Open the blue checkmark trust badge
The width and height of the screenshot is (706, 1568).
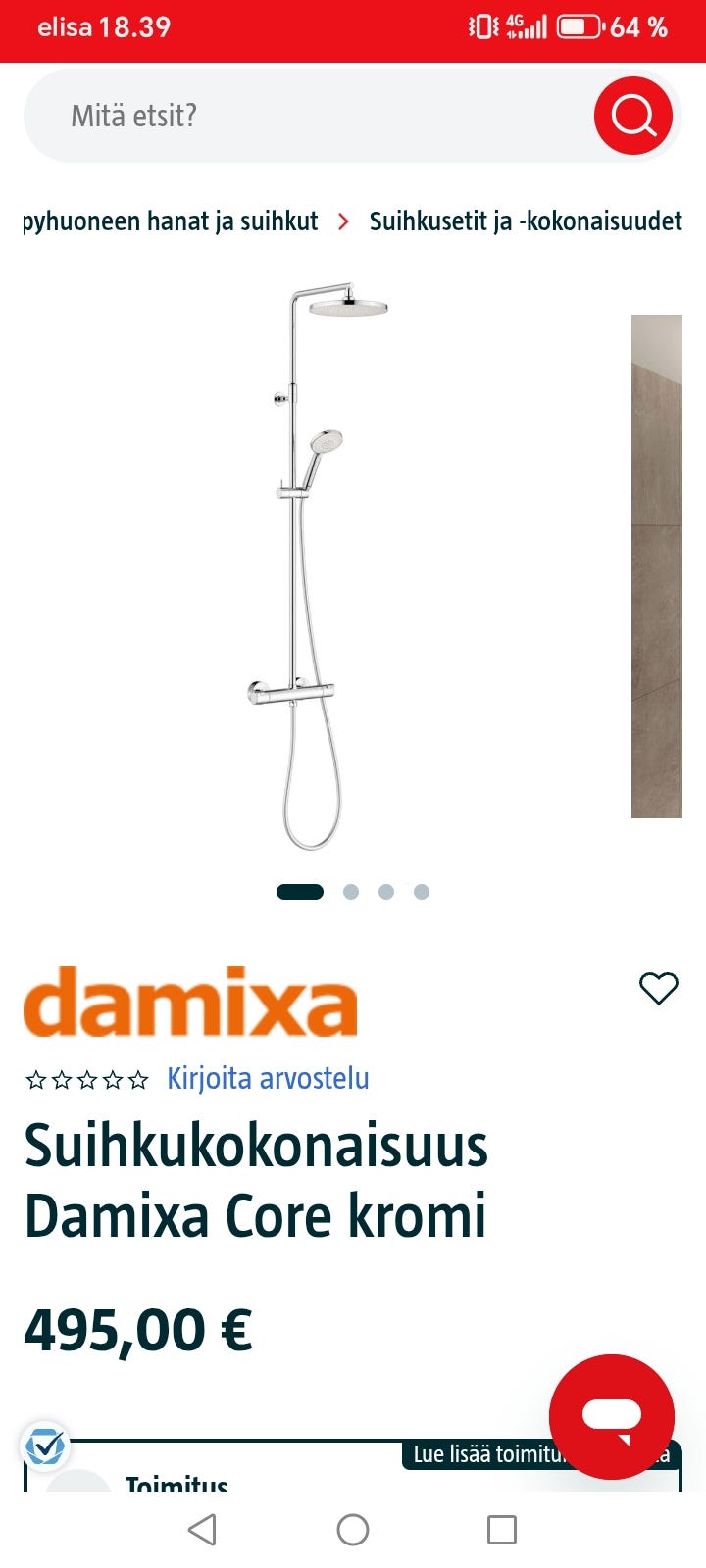click(45, 1445)
